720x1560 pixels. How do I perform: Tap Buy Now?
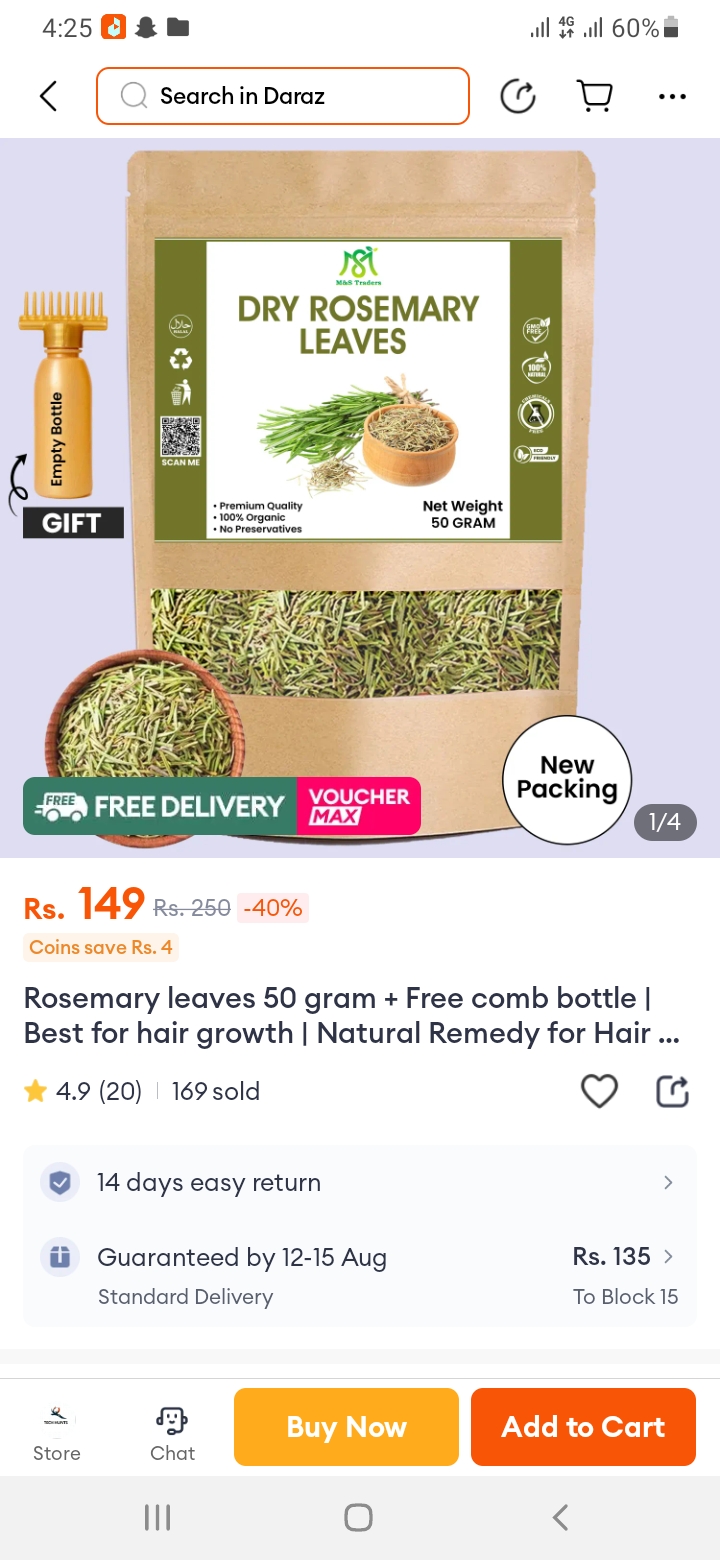346,1427
